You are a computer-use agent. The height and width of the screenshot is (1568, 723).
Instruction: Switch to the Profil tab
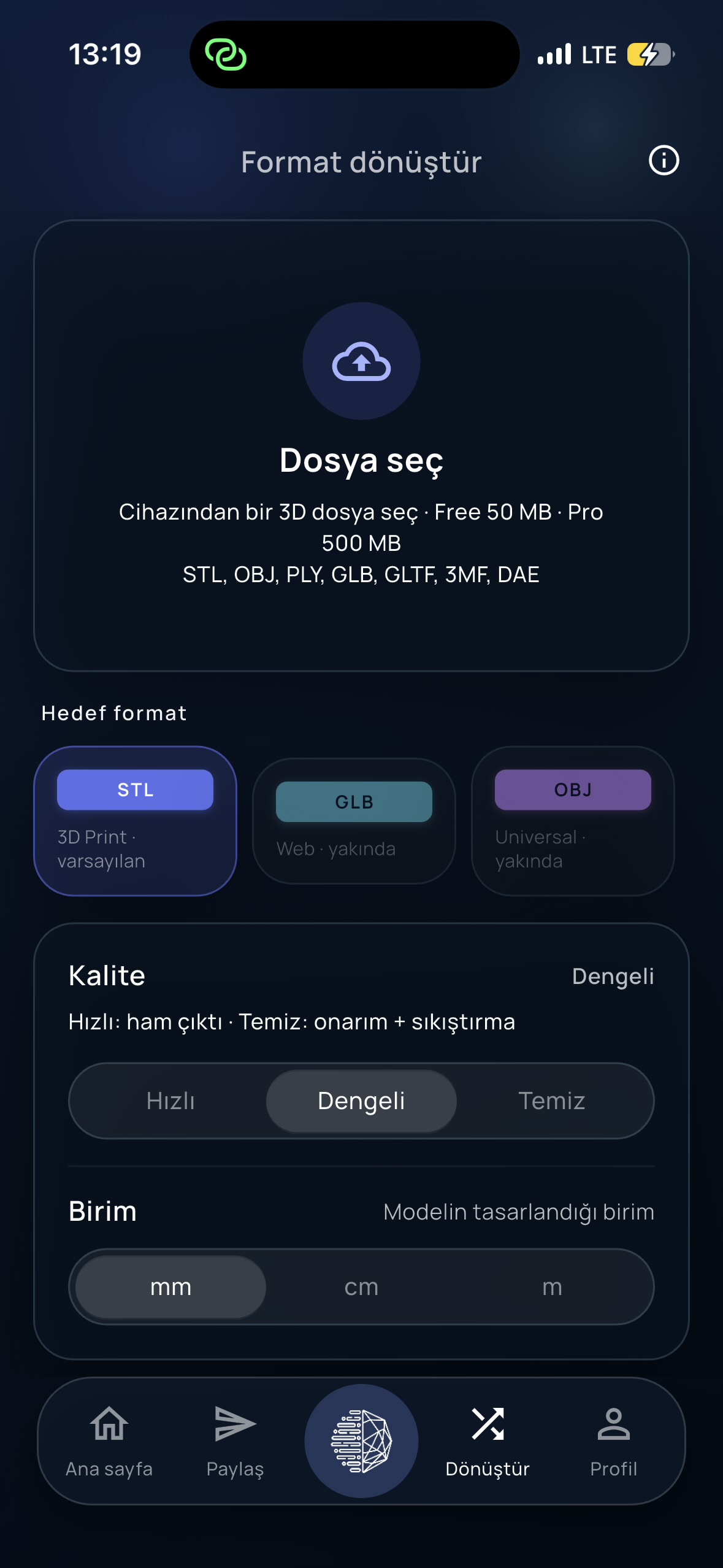613,1442
